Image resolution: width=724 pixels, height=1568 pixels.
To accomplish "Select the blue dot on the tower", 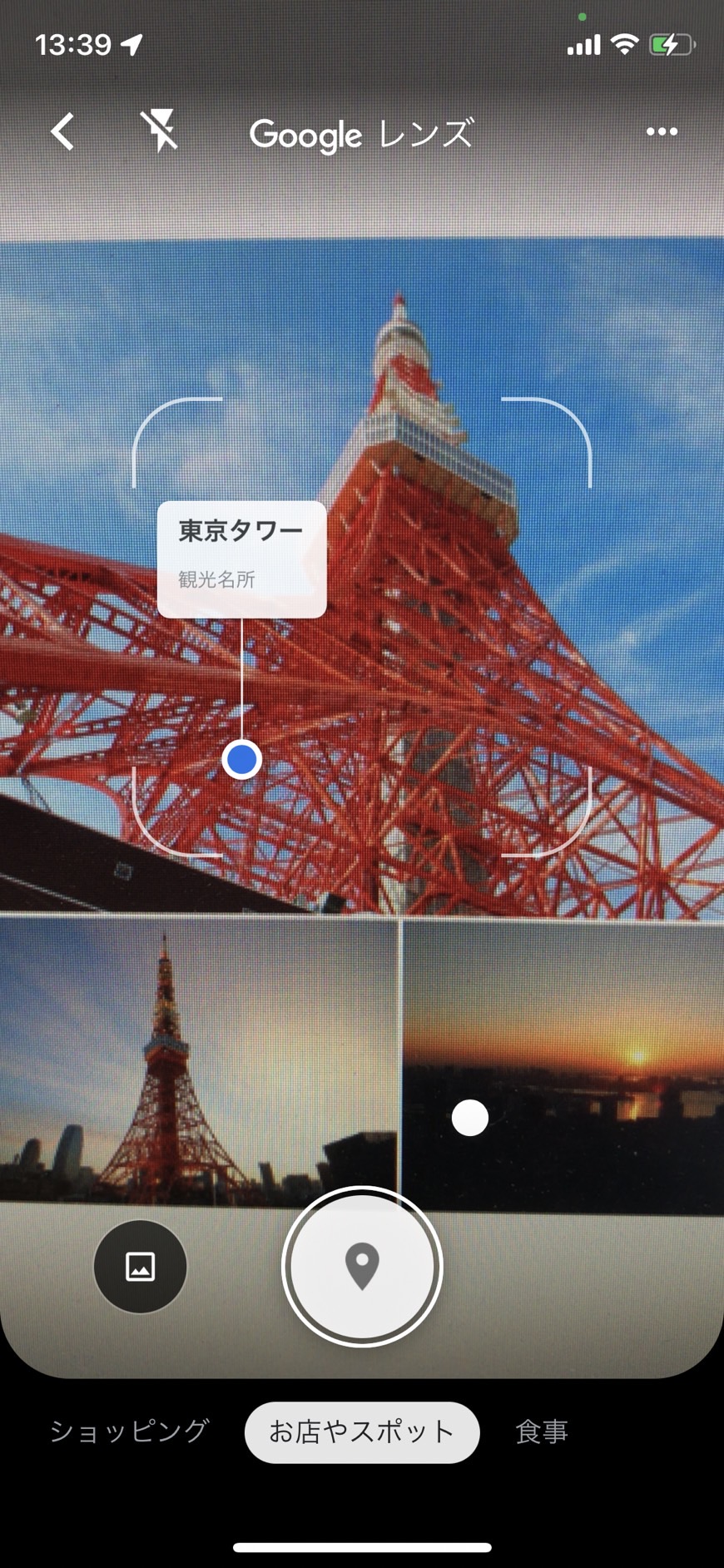I will tap(242, 759).
